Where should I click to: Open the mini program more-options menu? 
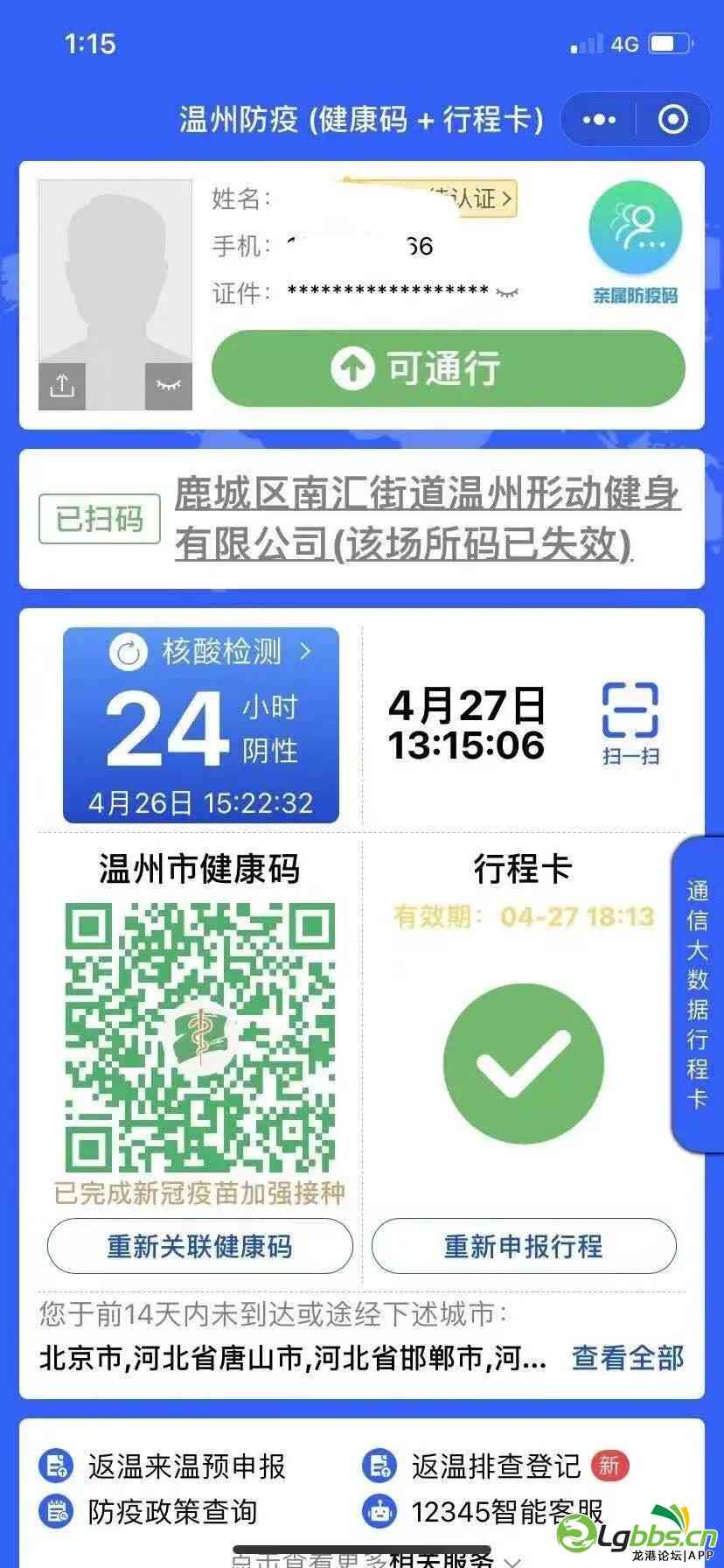pyautogui.click(x=599, y=120)
